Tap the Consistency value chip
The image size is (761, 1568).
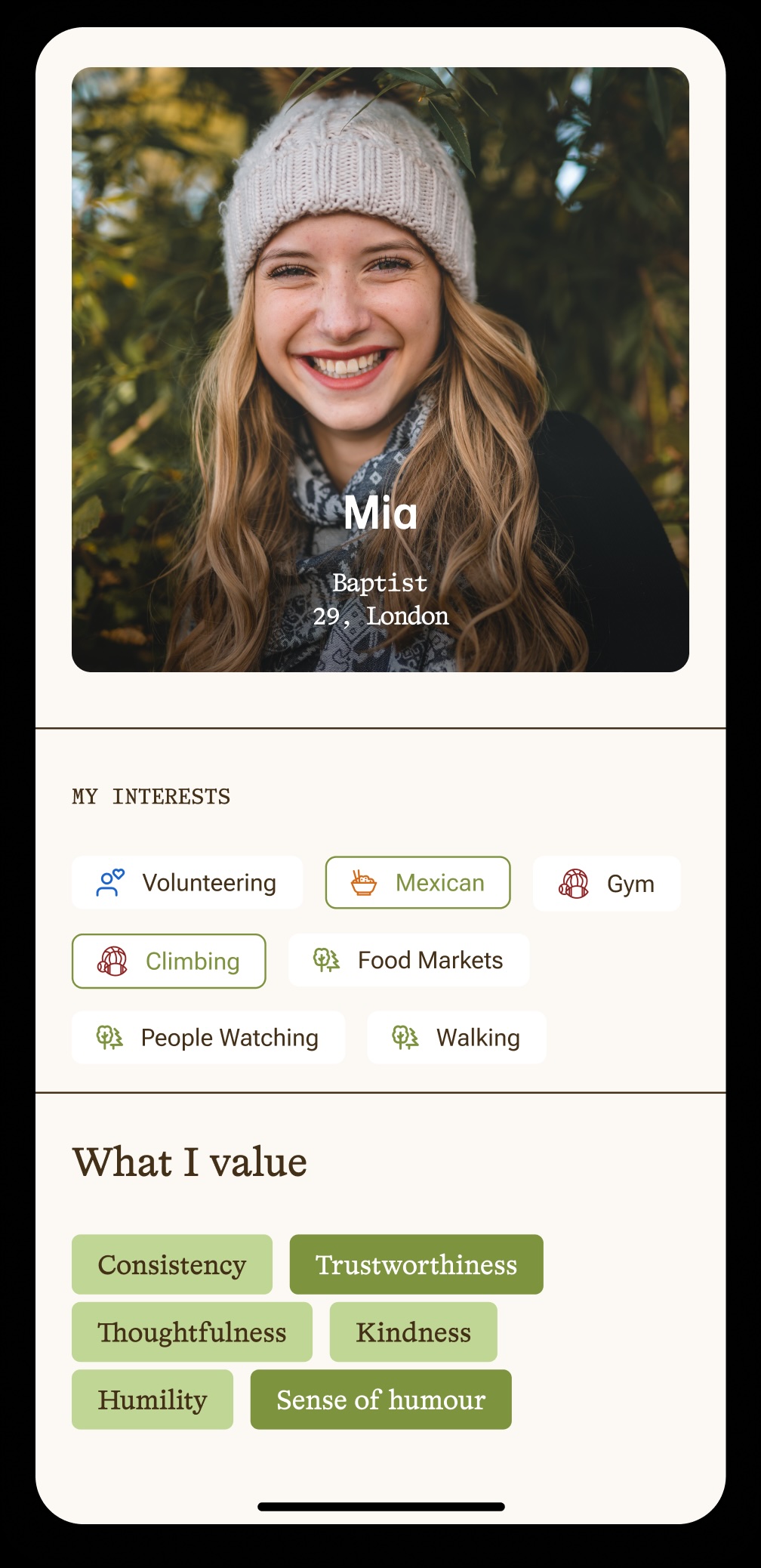pyautogui.click(x=172, y=1264)
